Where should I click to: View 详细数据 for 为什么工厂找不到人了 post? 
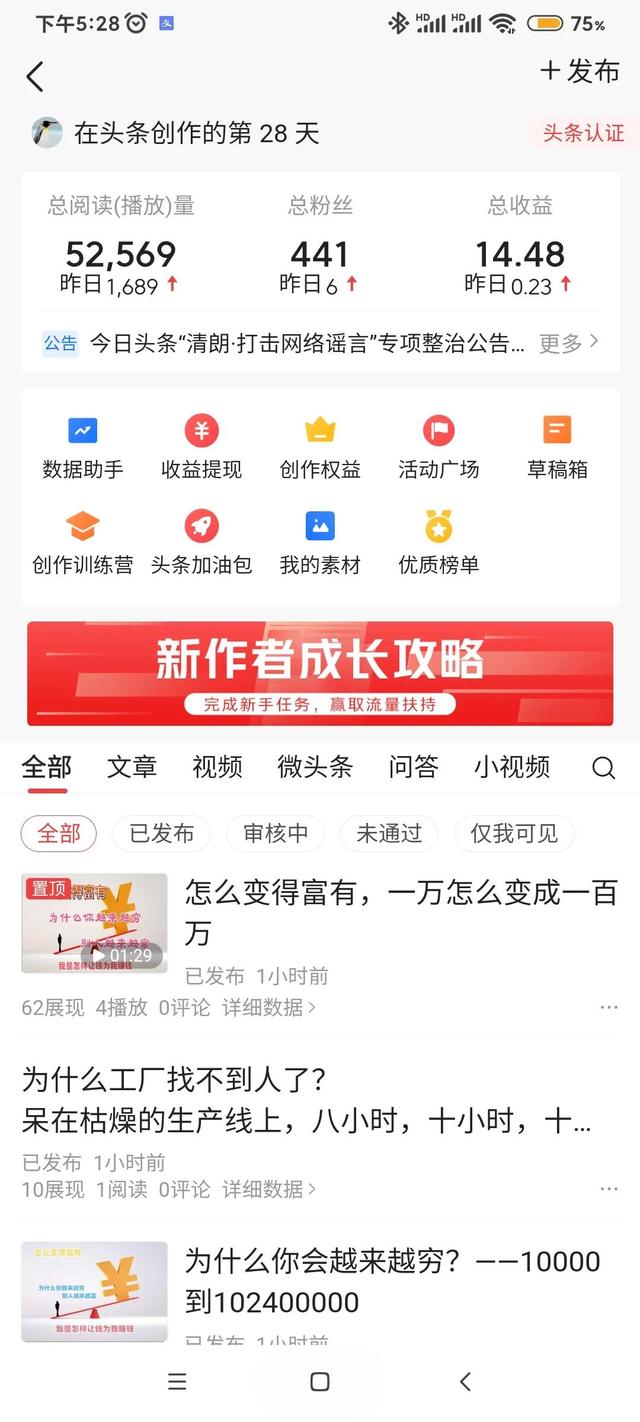click(x=269, y=1189)
